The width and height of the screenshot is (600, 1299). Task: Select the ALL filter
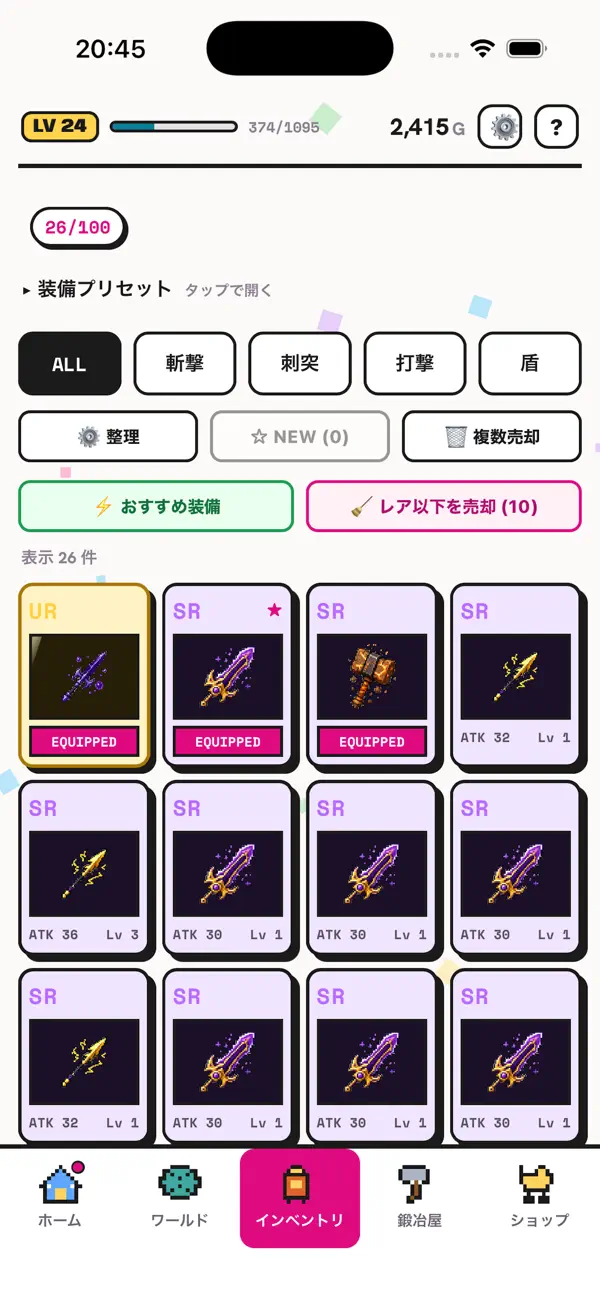[x=70, y=364]
